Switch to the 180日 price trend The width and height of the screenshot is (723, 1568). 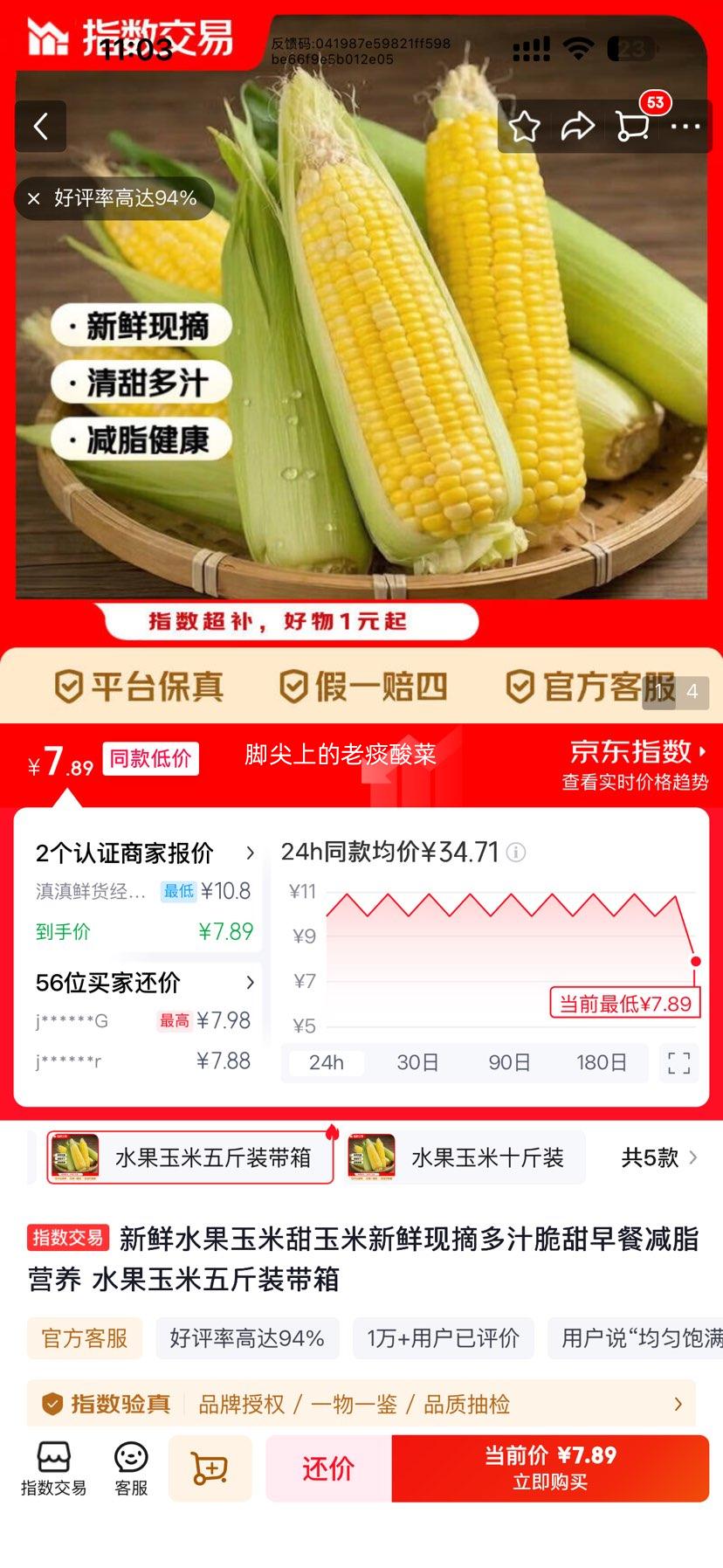pos(602,1063)
